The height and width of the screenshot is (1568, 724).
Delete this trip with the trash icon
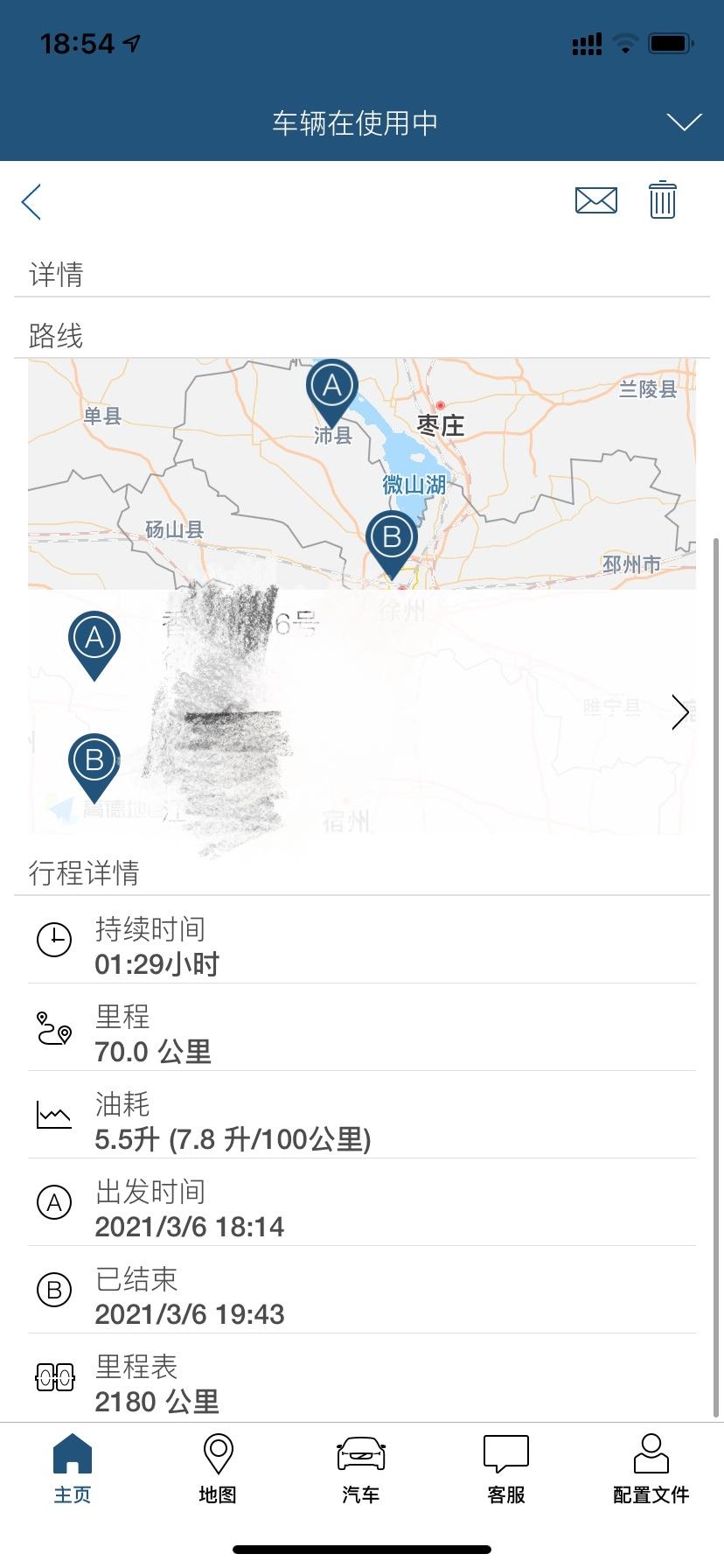pos(663,199)
